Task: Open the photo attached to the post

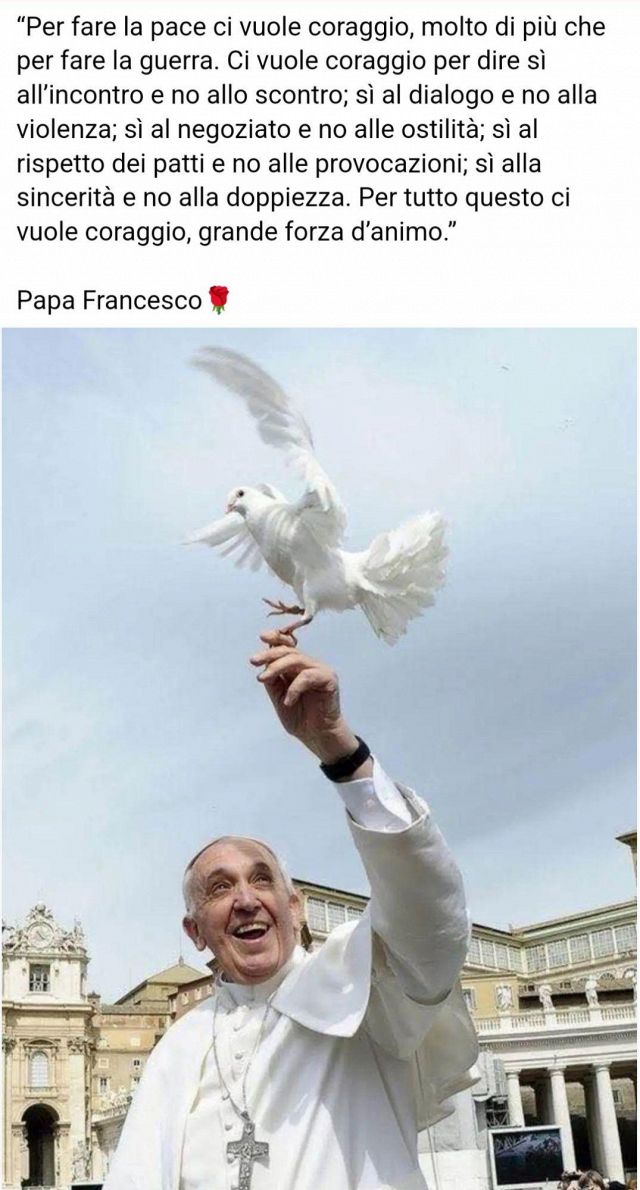Action: [320, 758]
